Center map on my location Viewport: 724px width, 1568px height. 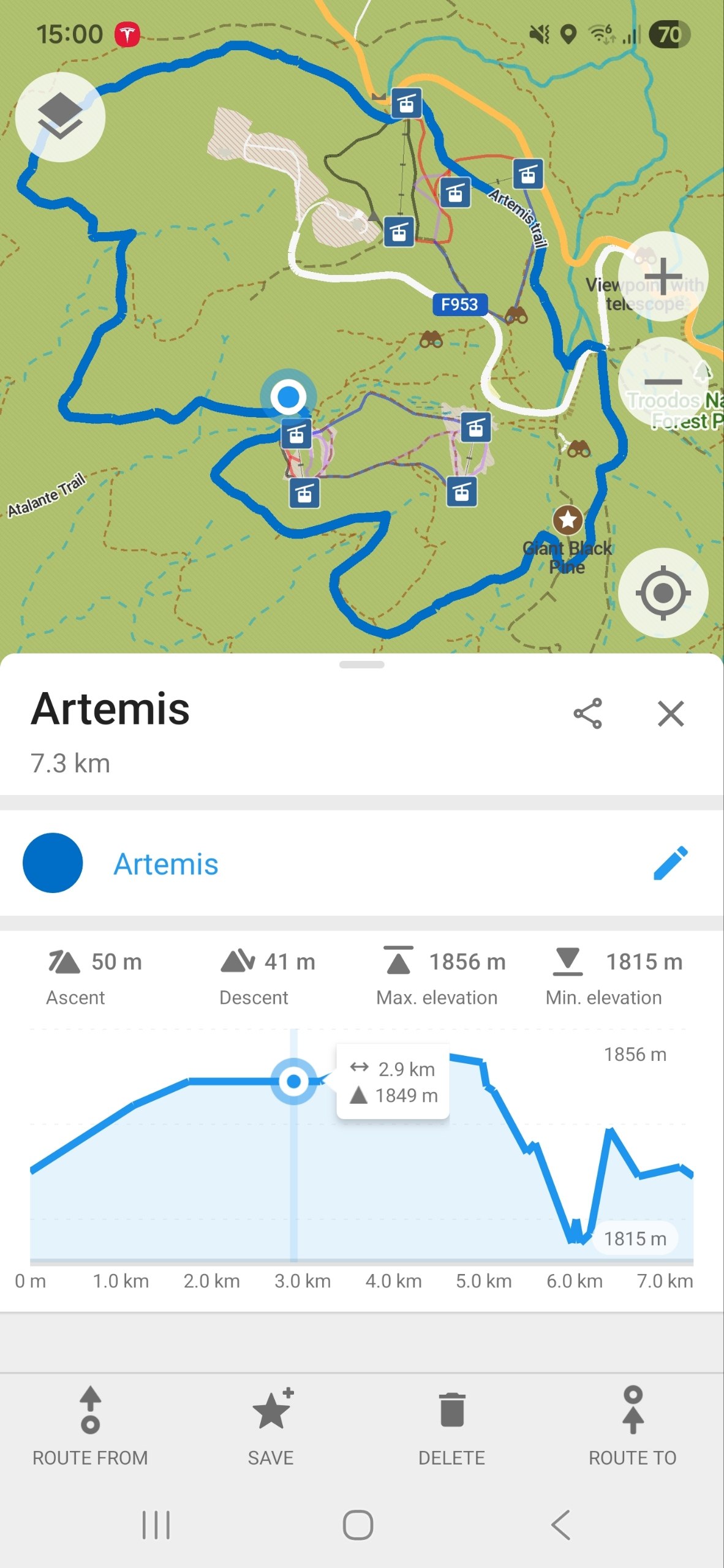tap(663, 593)
